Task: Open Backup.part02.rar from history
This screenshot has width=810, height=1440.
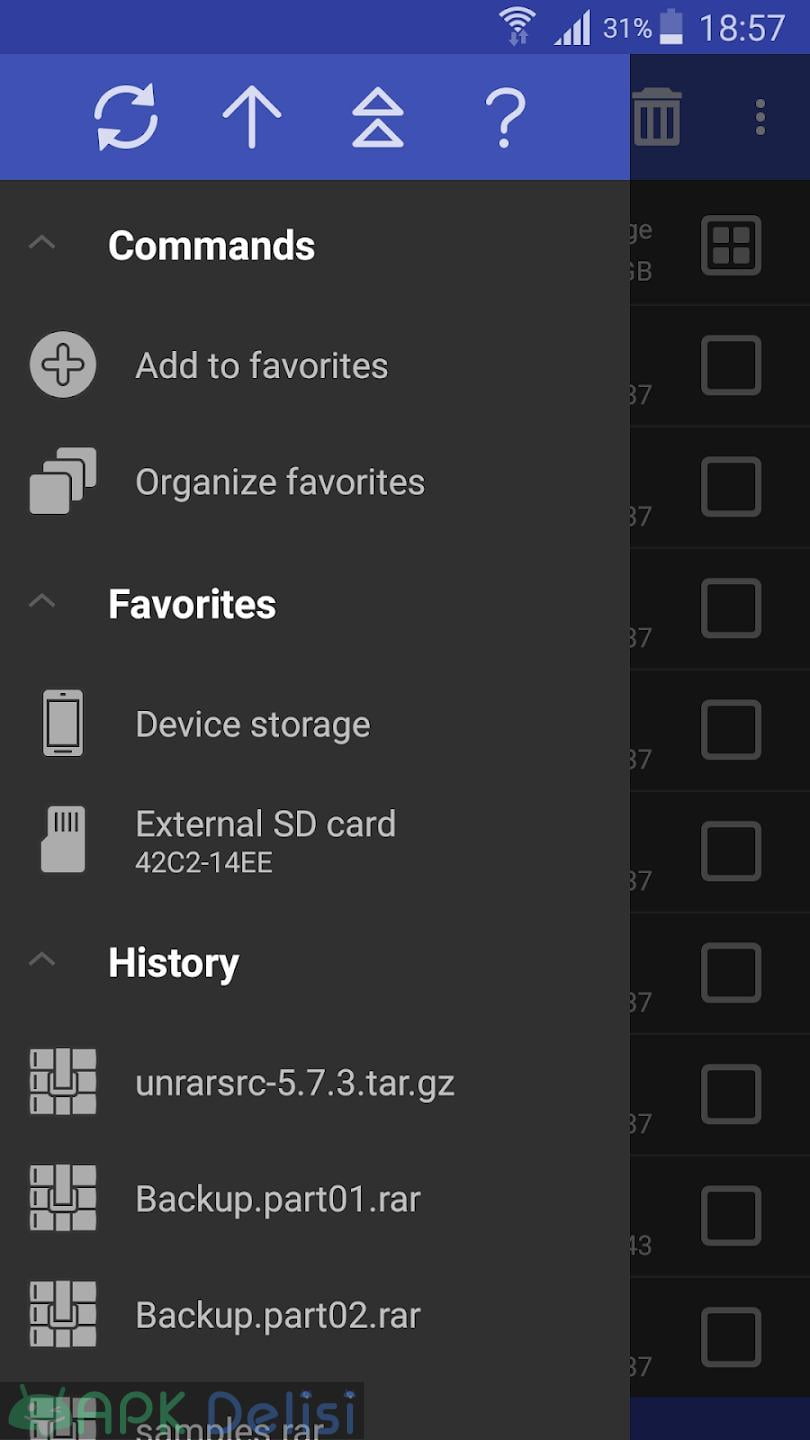Action: pyautogui.click(x=315, y=1314)
